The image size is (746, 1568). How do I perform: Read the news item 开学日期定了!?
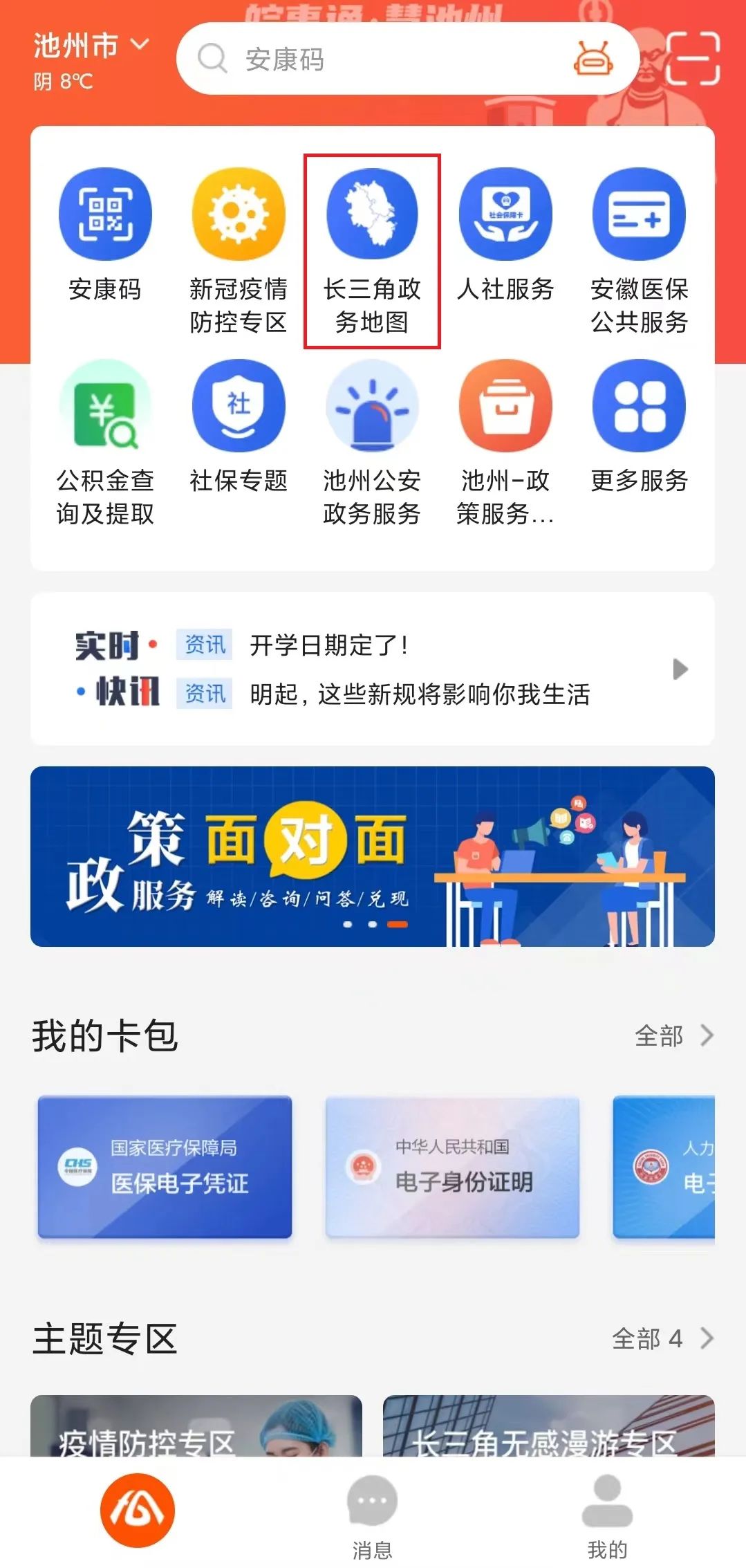(x=329, y=645)
